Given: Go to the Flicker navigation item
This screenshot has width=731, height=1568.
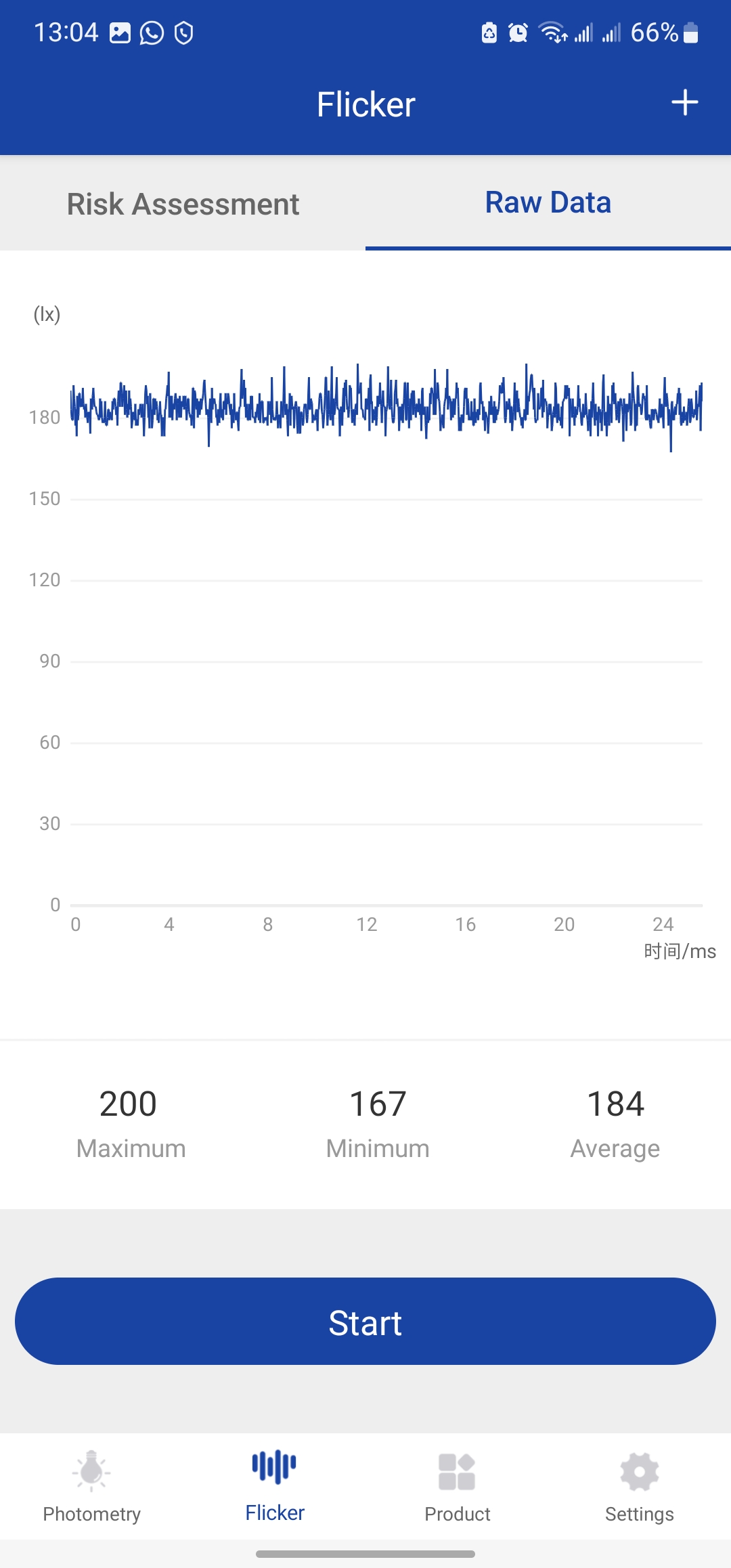Looking at the screenshot, I should click(274, 1487).
